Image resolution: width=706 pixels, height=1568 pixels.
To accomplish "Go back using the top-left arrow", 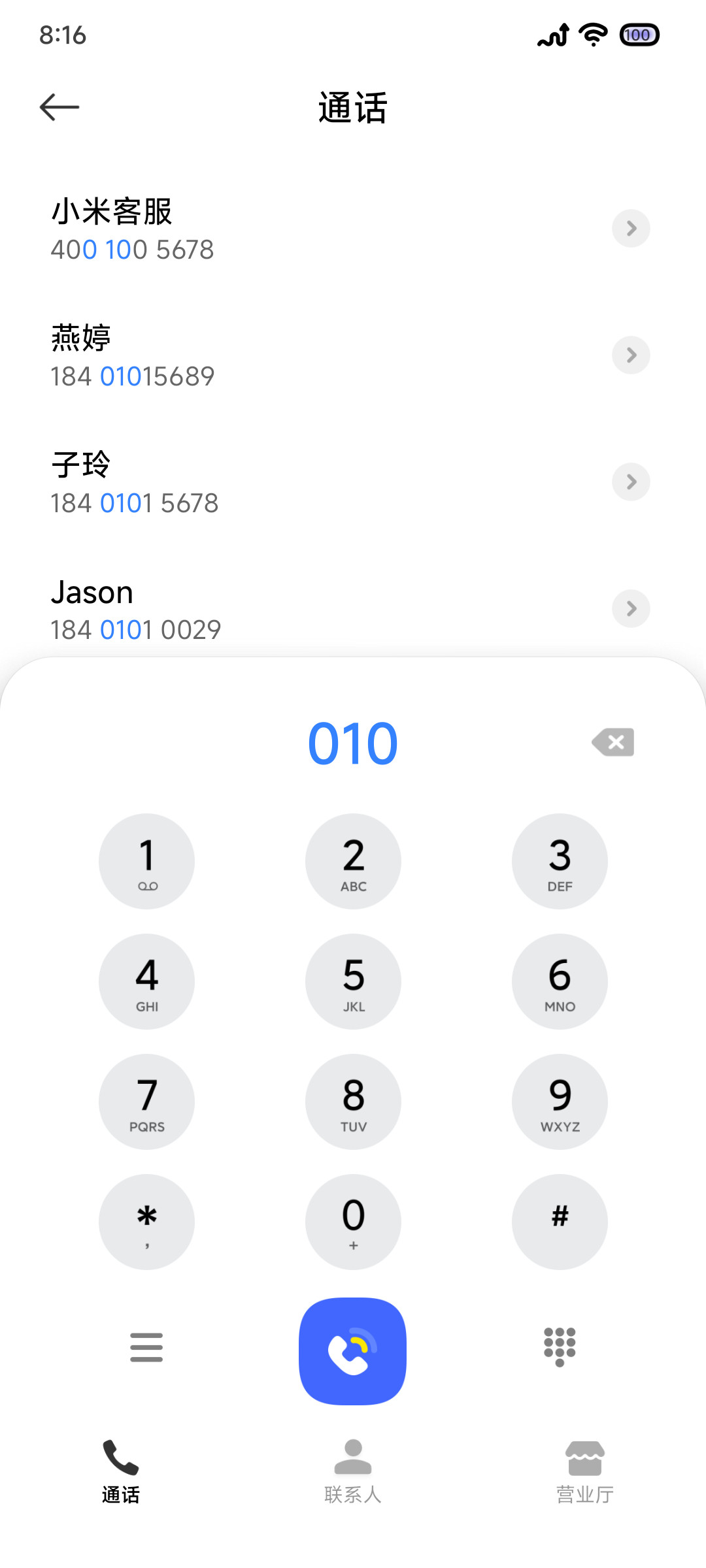I will pyautogui.click(x=59, y=107).
